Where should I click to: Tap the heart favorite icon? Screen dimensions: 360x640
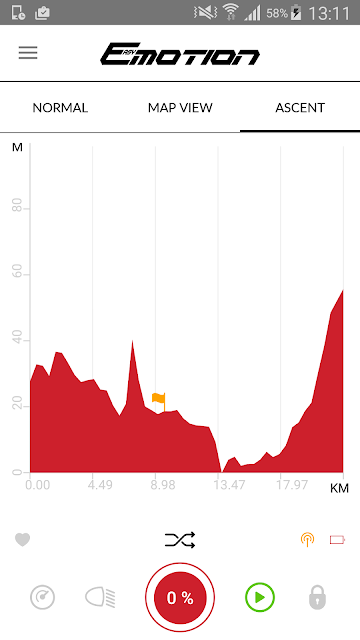click(22, 540)
